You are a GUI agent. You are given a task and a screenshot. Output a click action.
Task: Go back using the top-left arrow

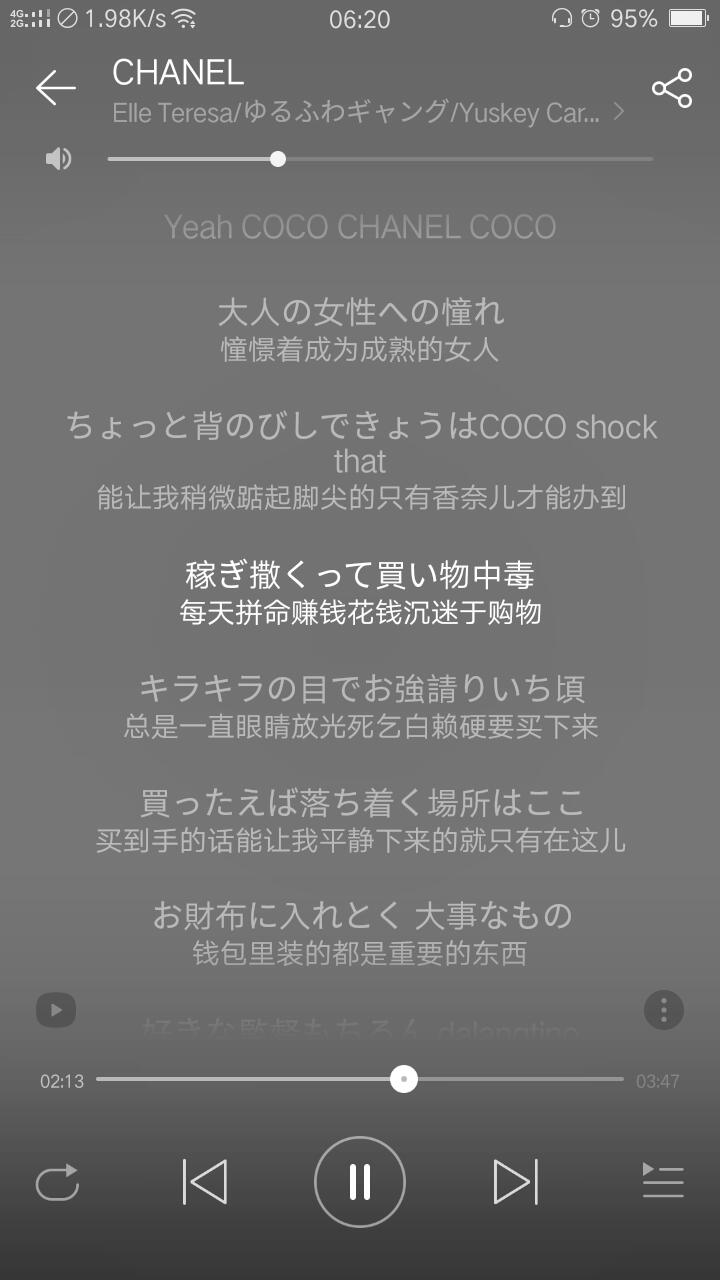pyautogui.click(x=56, y=88)
